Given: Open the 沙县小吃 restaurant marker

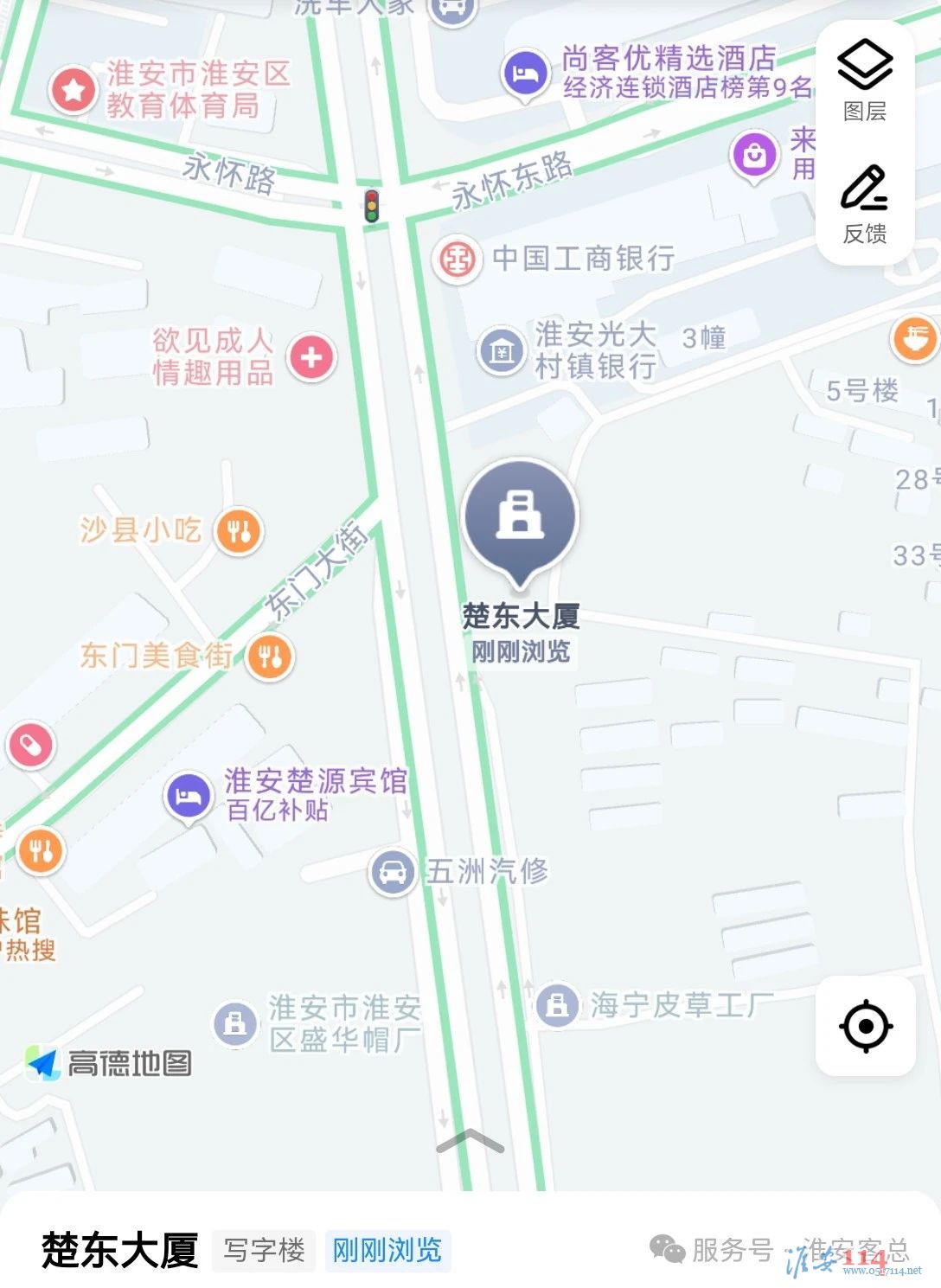Looking at the screenshot, I should pos(239,530).
